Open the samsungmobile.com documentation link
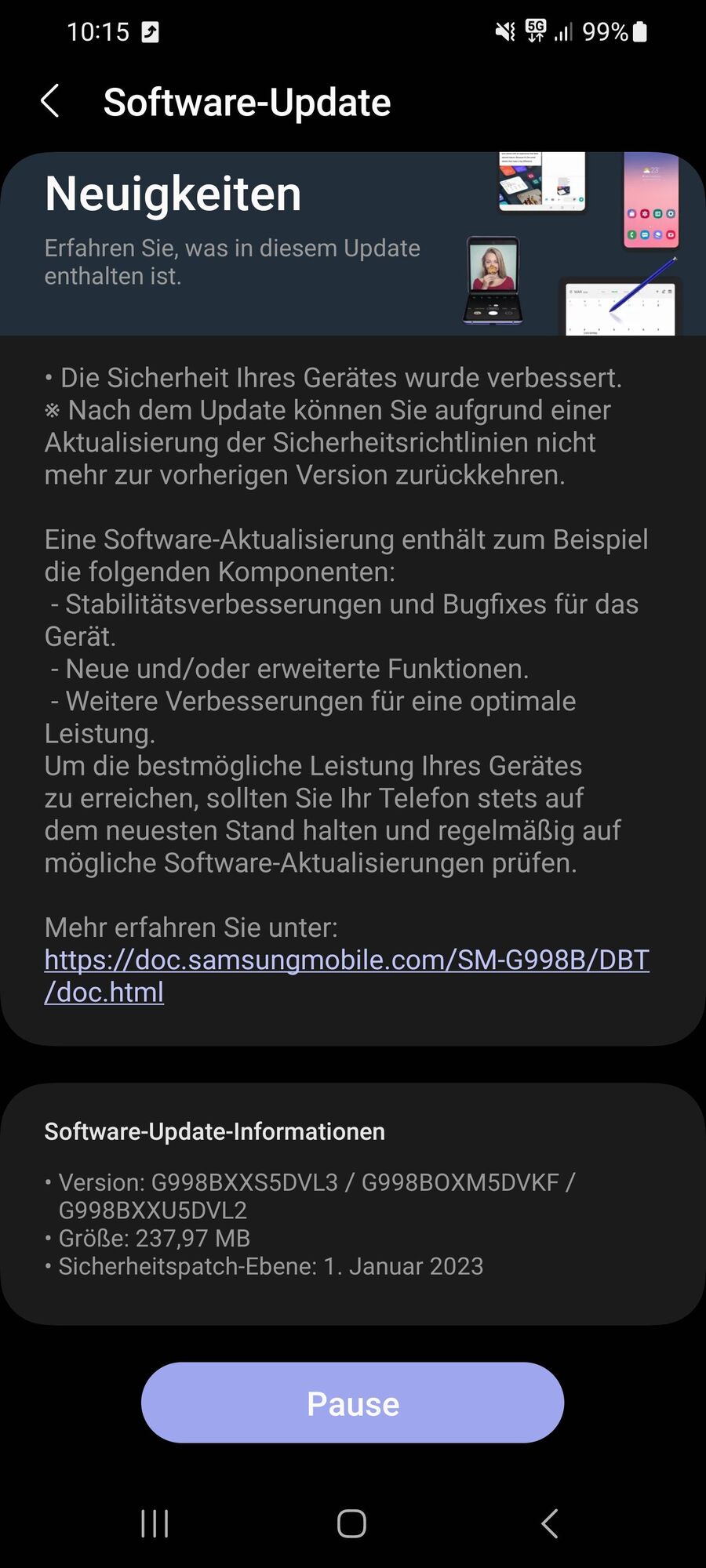 click(x=345, y=960)
